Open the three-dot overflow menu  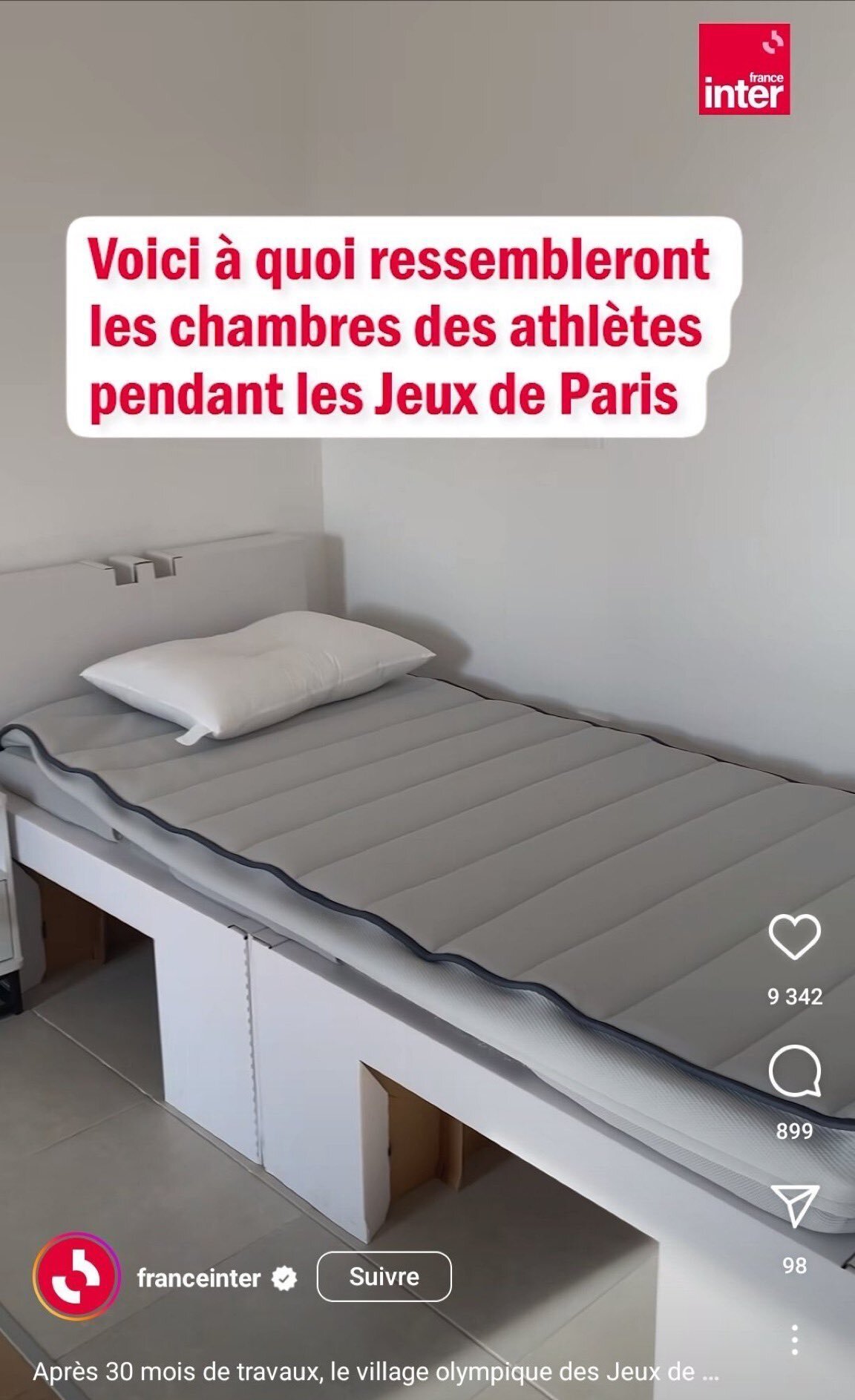[794, 1340]
